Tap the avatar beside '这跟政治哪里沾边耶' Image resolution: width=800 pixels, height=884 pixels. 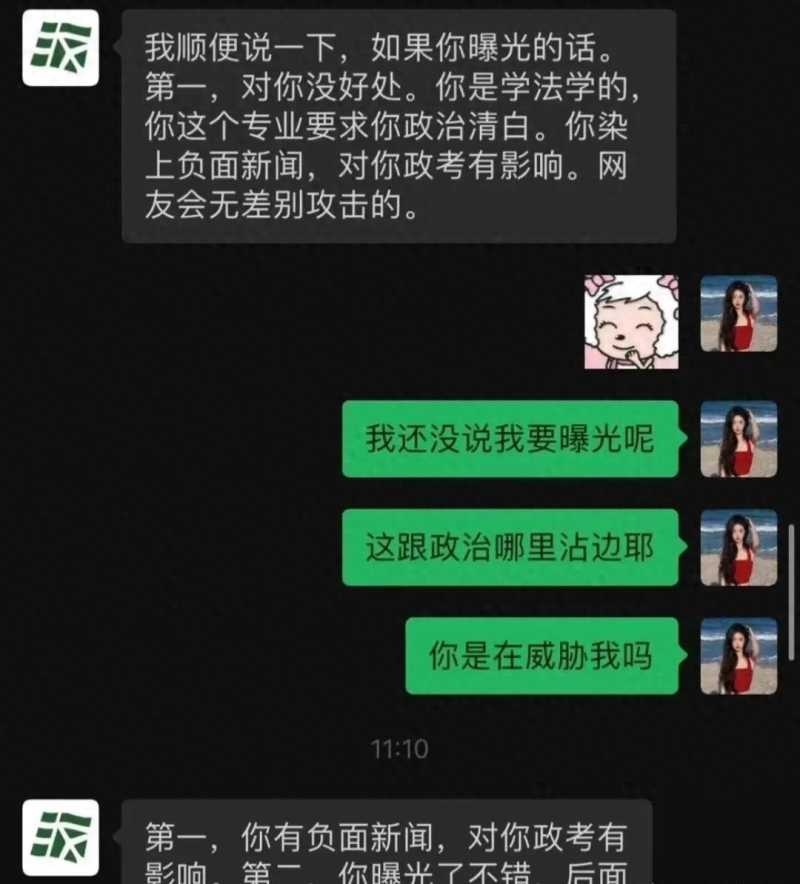738,548
